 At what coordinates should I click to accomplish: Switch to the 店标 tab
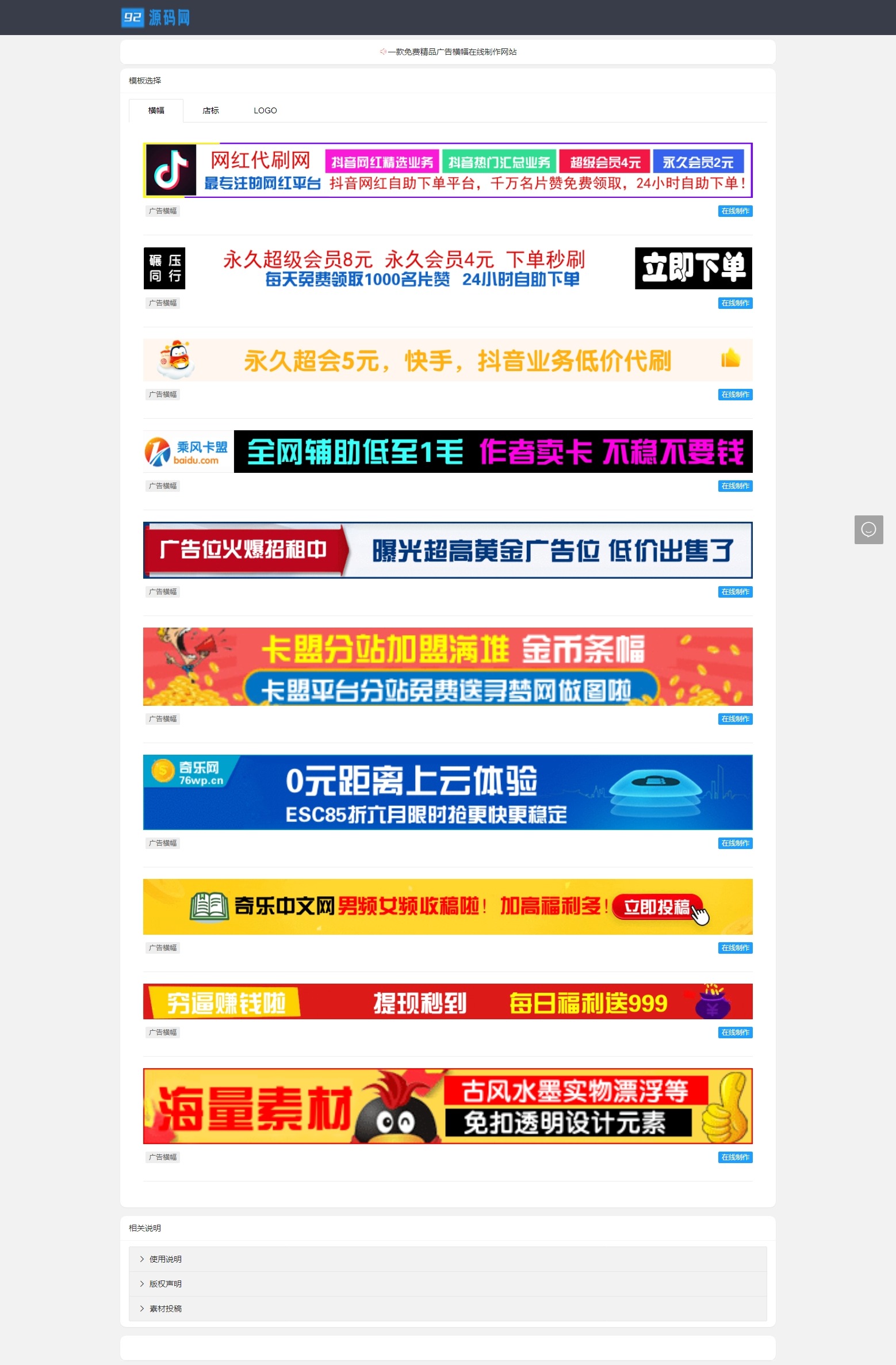(x=210, y=110)
